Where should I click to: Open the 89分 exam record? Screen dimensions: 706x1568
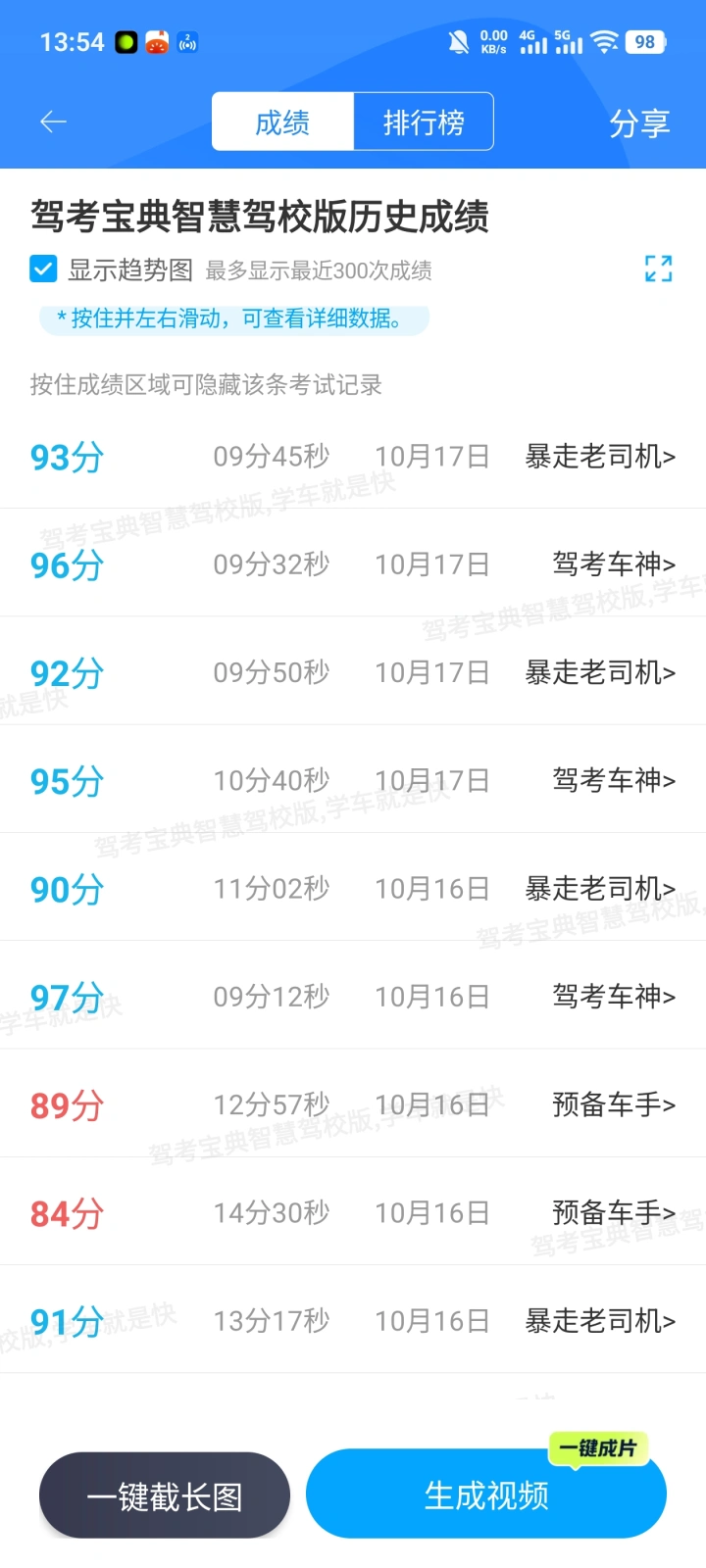click(353, 1104)
